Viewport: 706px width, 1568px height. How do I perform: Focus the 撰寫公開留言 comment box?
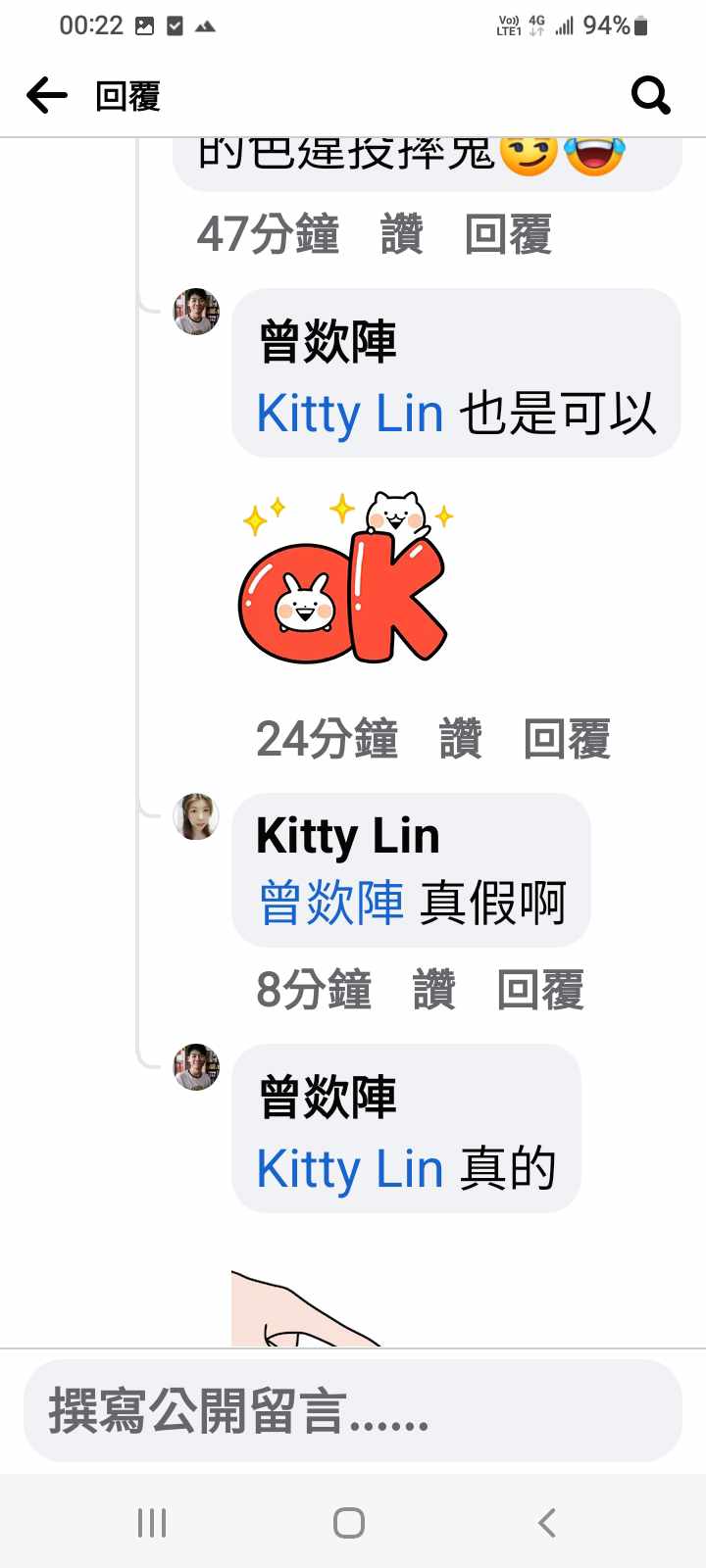click(352, 1411)
